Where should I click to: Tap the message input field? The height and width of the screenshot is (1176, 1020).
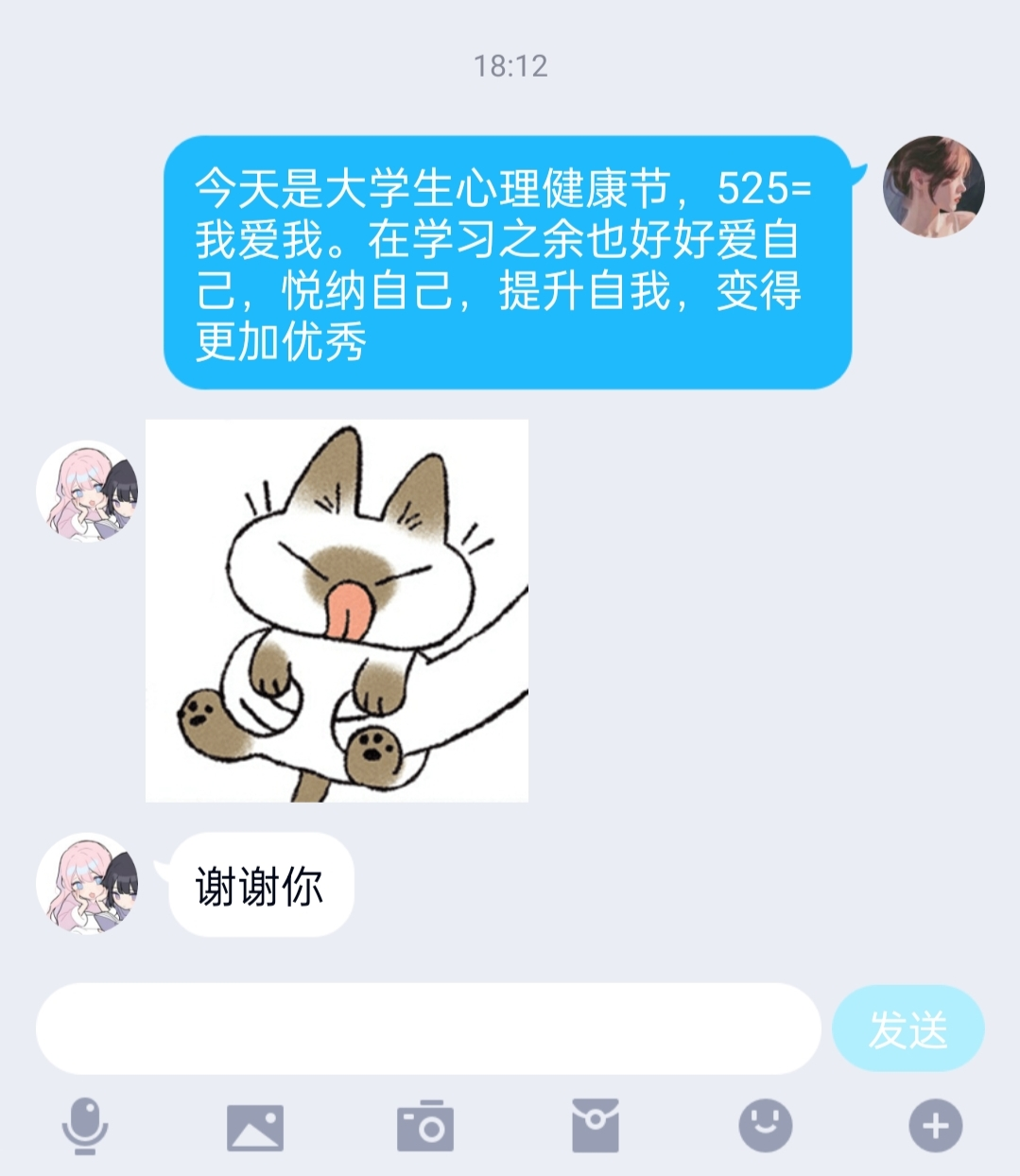427,1029
